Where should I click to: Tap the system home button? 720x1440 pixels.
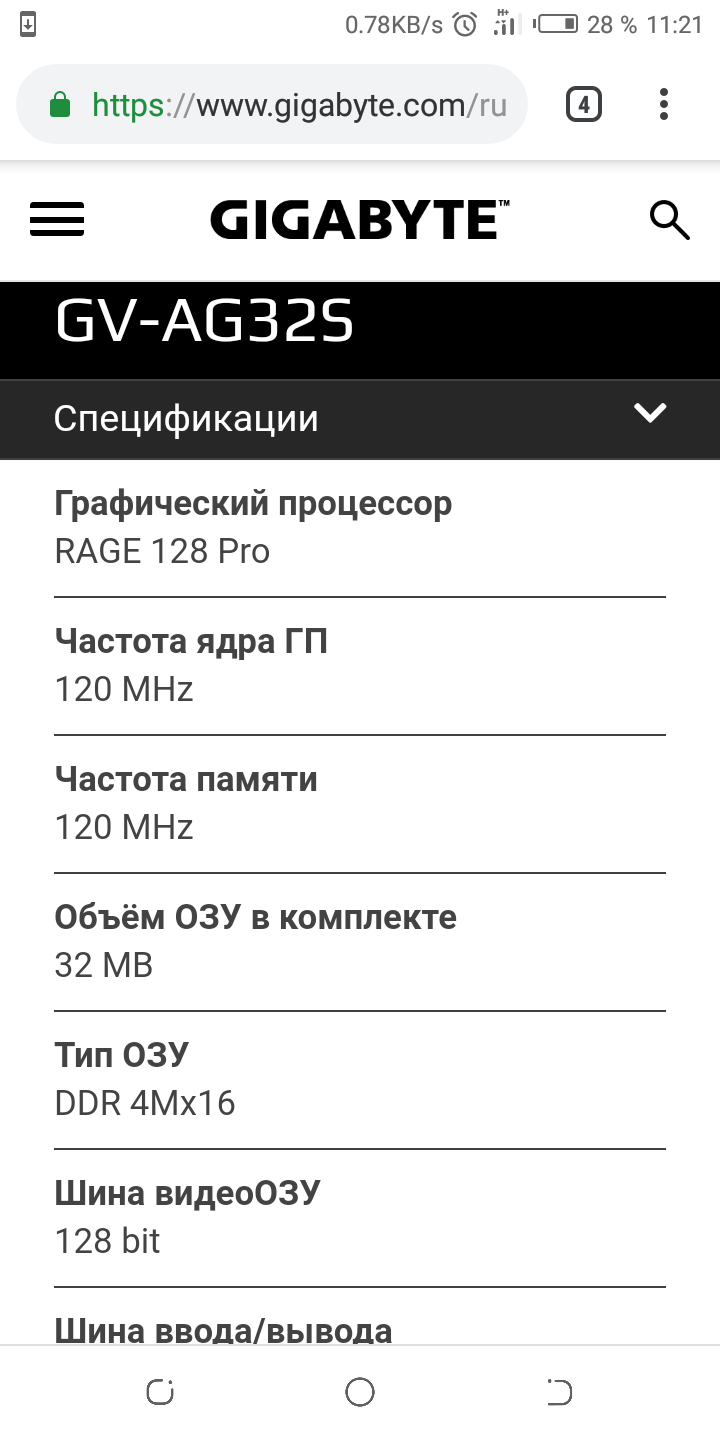(x=359, y=1391)
